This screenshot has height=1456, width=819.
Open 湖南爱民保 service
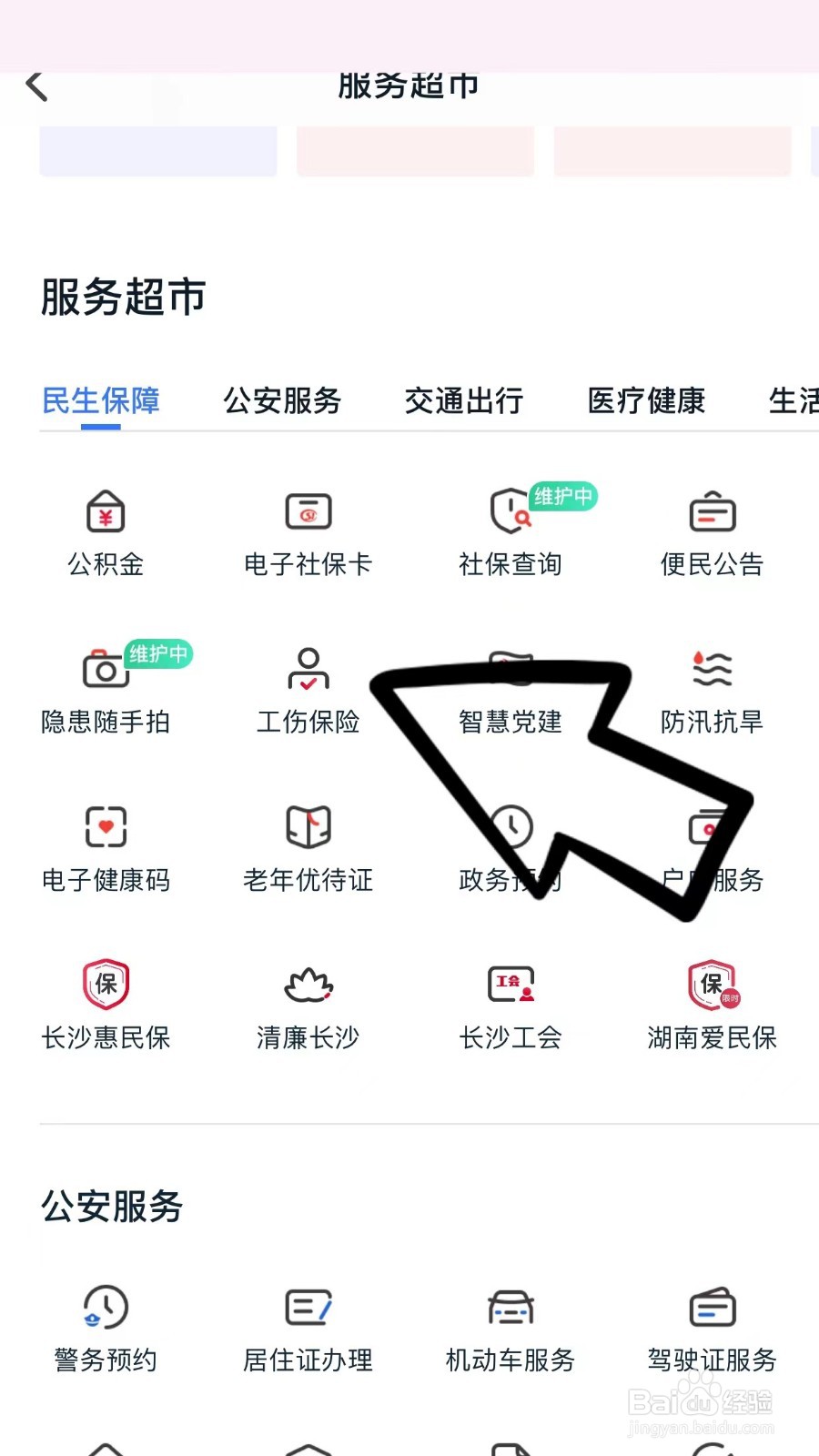[x=712, y=1004]
